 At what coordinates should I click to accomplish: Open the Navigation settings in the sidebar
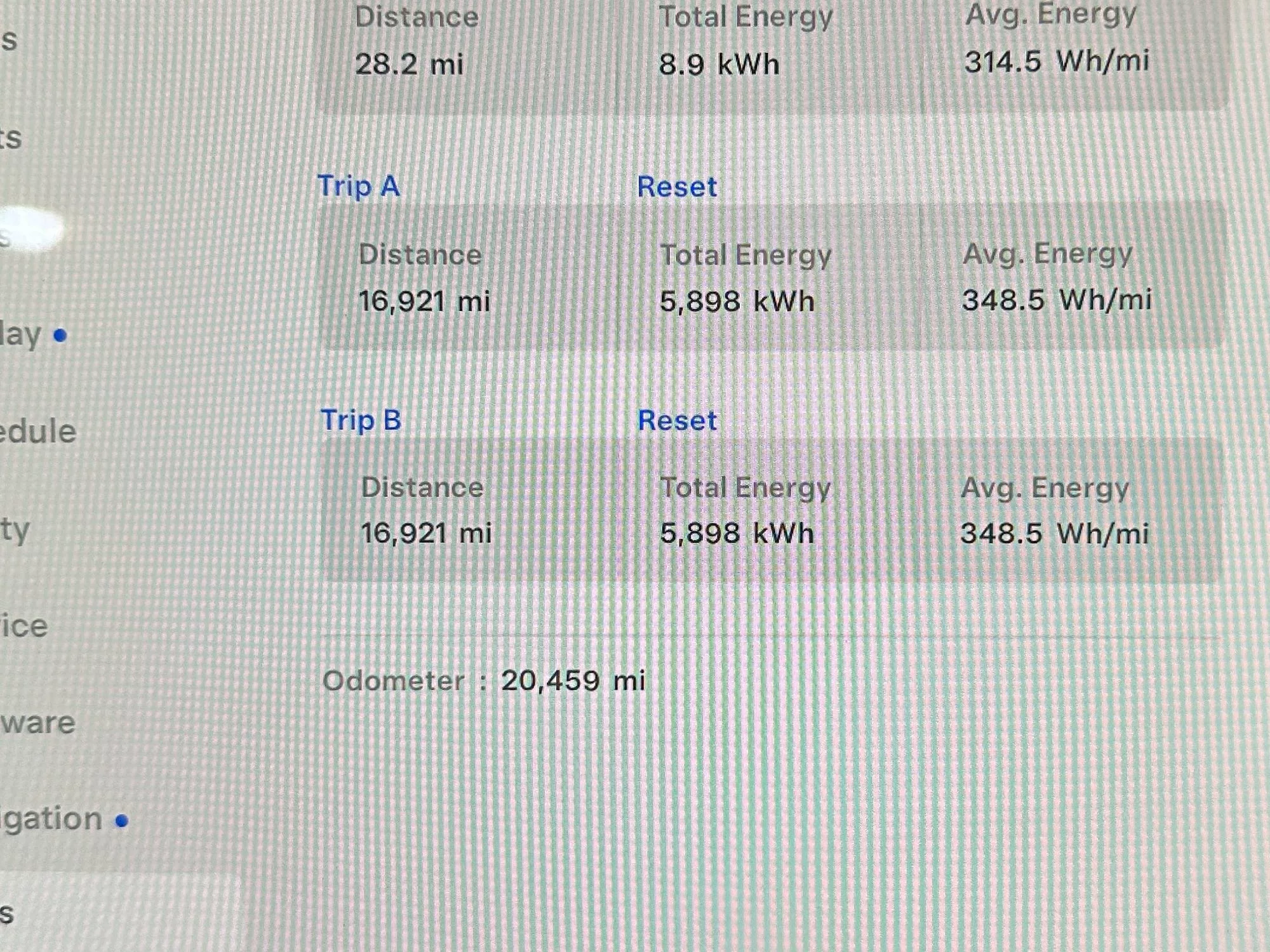52,819
